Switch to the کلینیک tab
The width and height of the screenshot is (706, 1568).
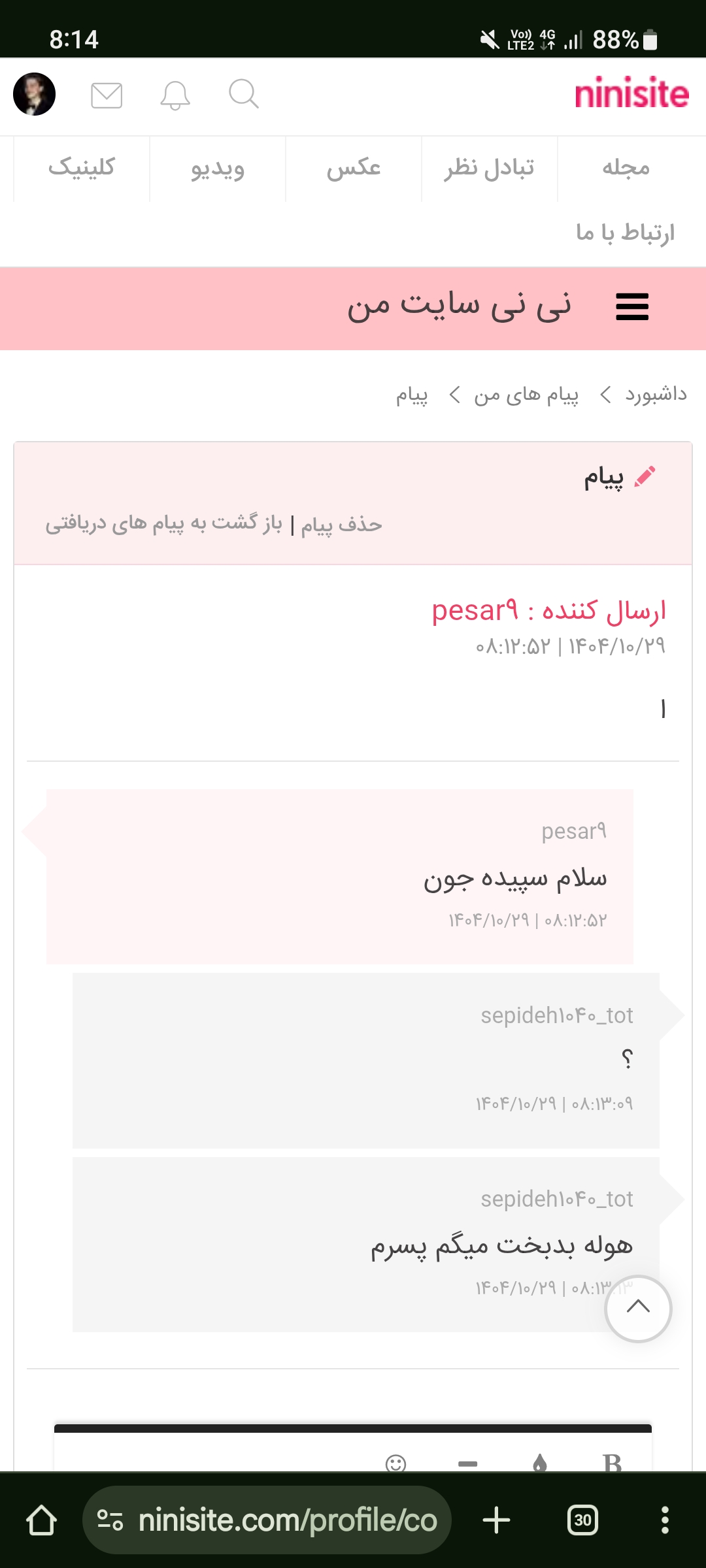click(x=82, y=168)
